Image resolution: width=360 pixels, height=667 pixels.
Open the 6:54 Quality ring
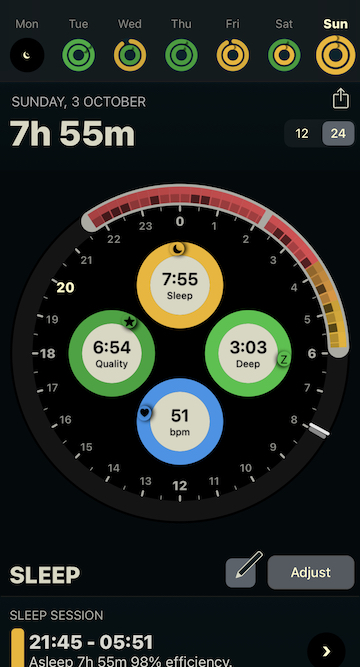111,353
